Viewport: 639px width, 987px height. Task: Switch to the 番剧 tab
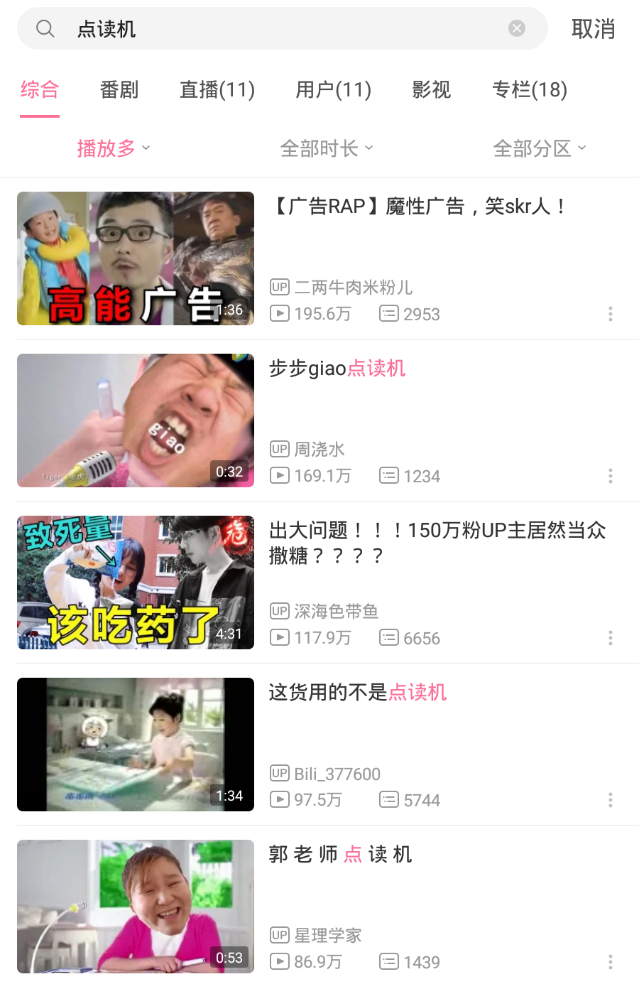tap(119, 90)
